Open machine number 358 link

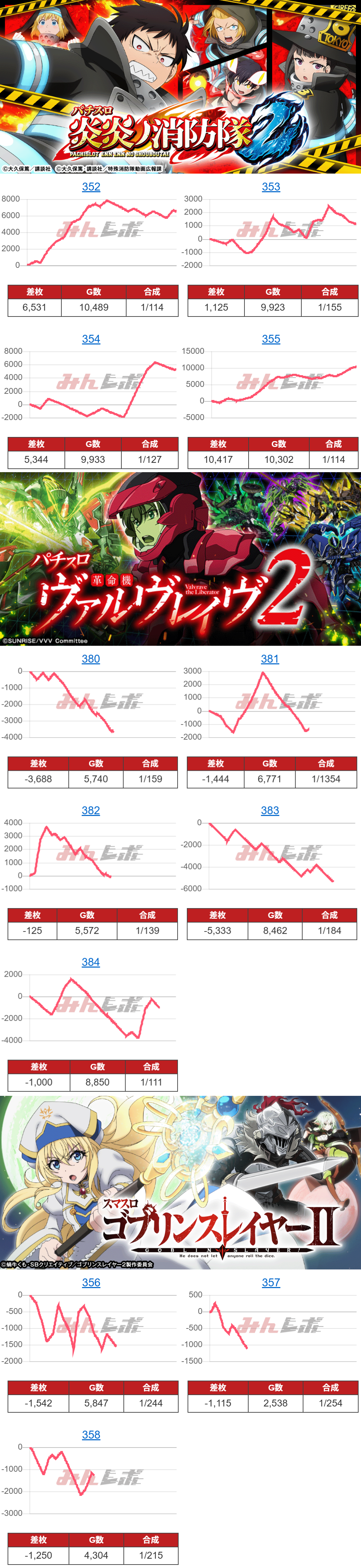click(x=91, y=1434)
